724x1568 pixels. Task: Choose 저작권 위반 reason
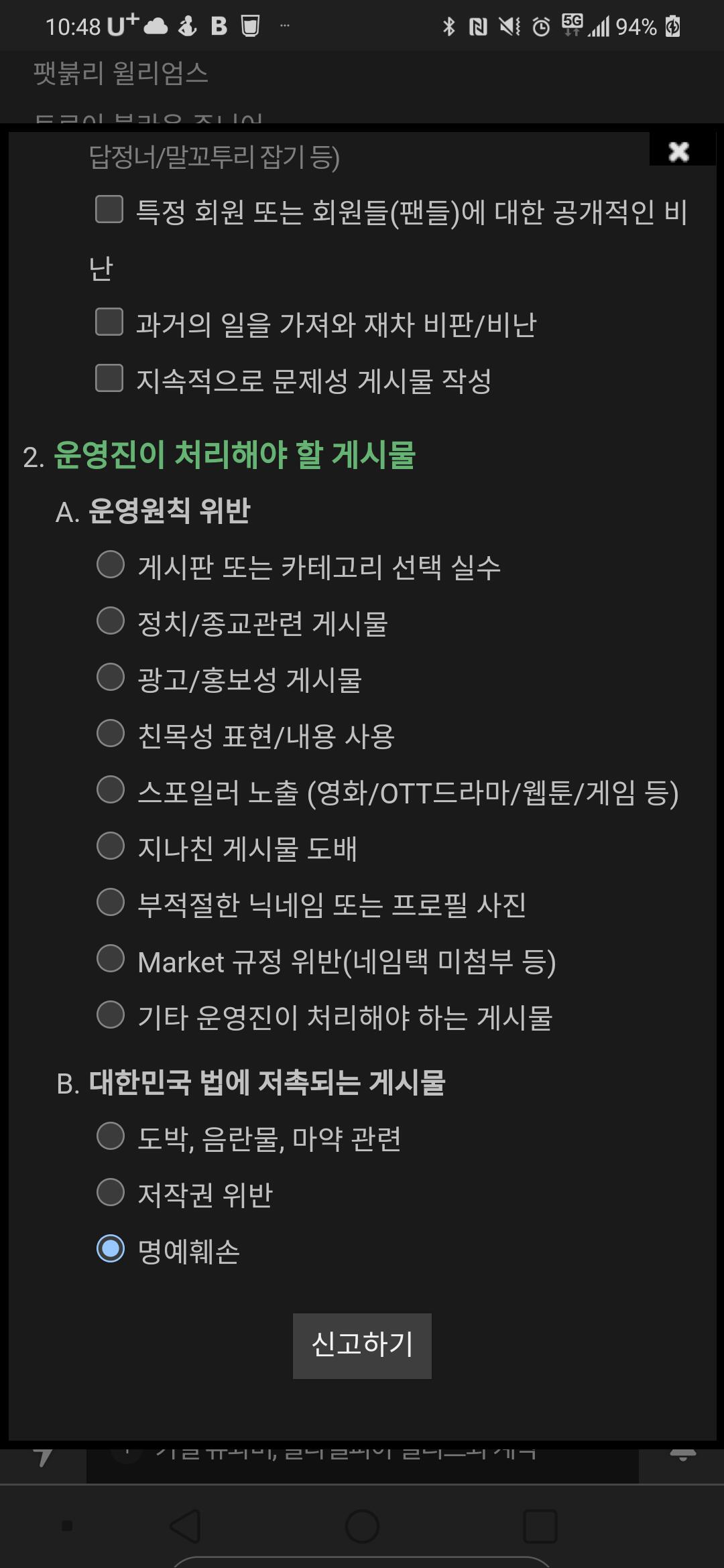click(x=111, y=1193)
